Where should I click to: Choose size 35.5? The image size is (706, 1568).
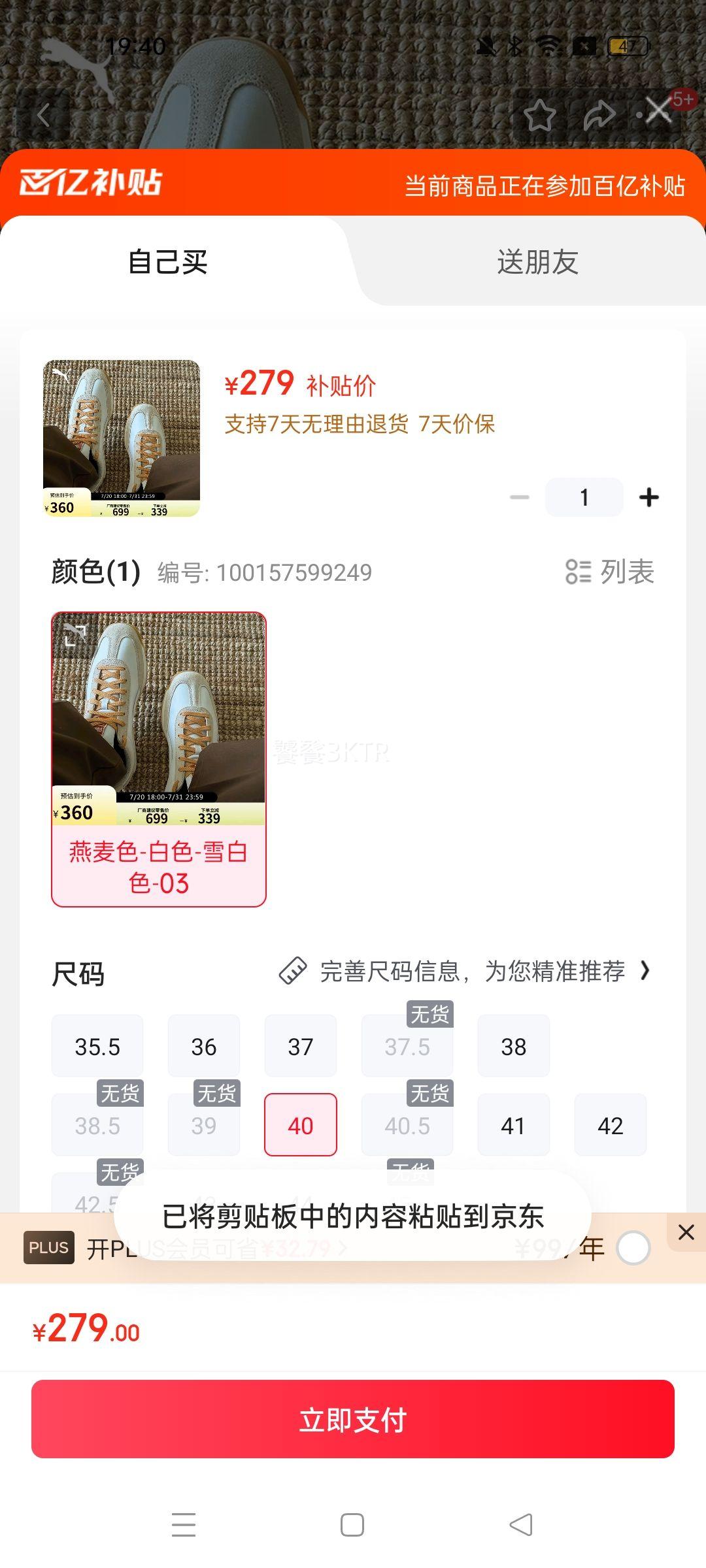(x=97, y=1046)
